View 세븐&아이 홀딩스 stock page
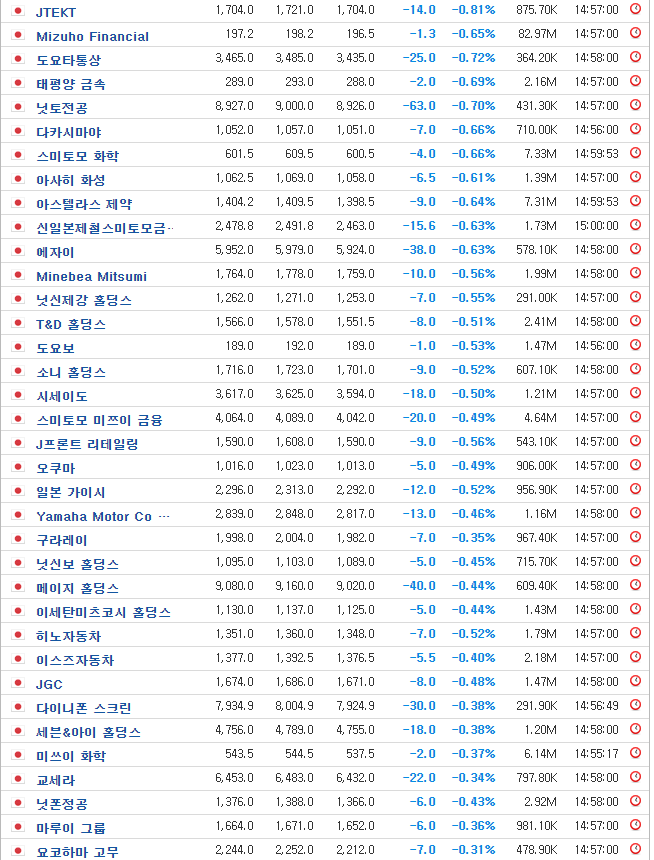The height and width of the screenshot is (860, 654). [x=88, y=732]
